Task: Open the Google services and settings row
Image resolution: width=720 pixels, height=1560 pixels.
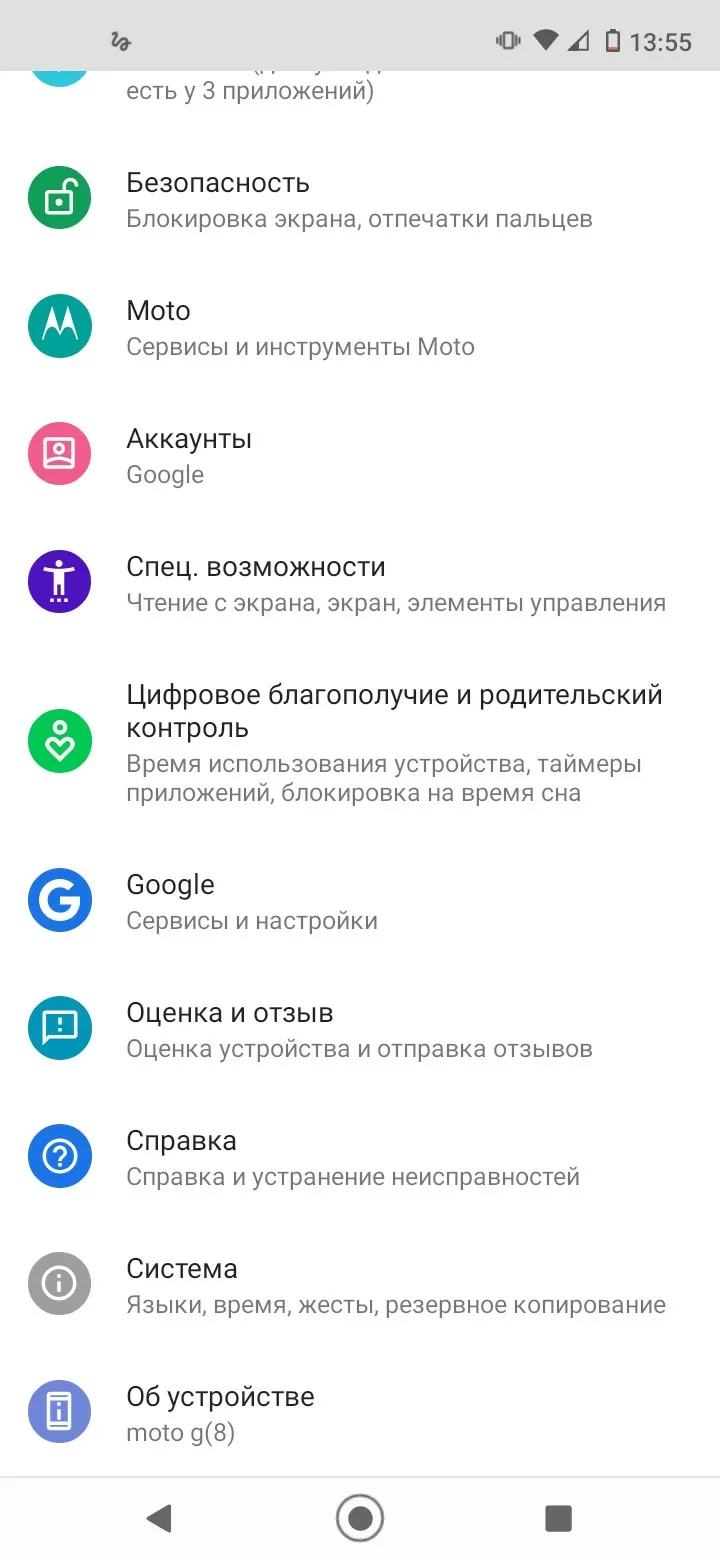Action: coord(360,902)
